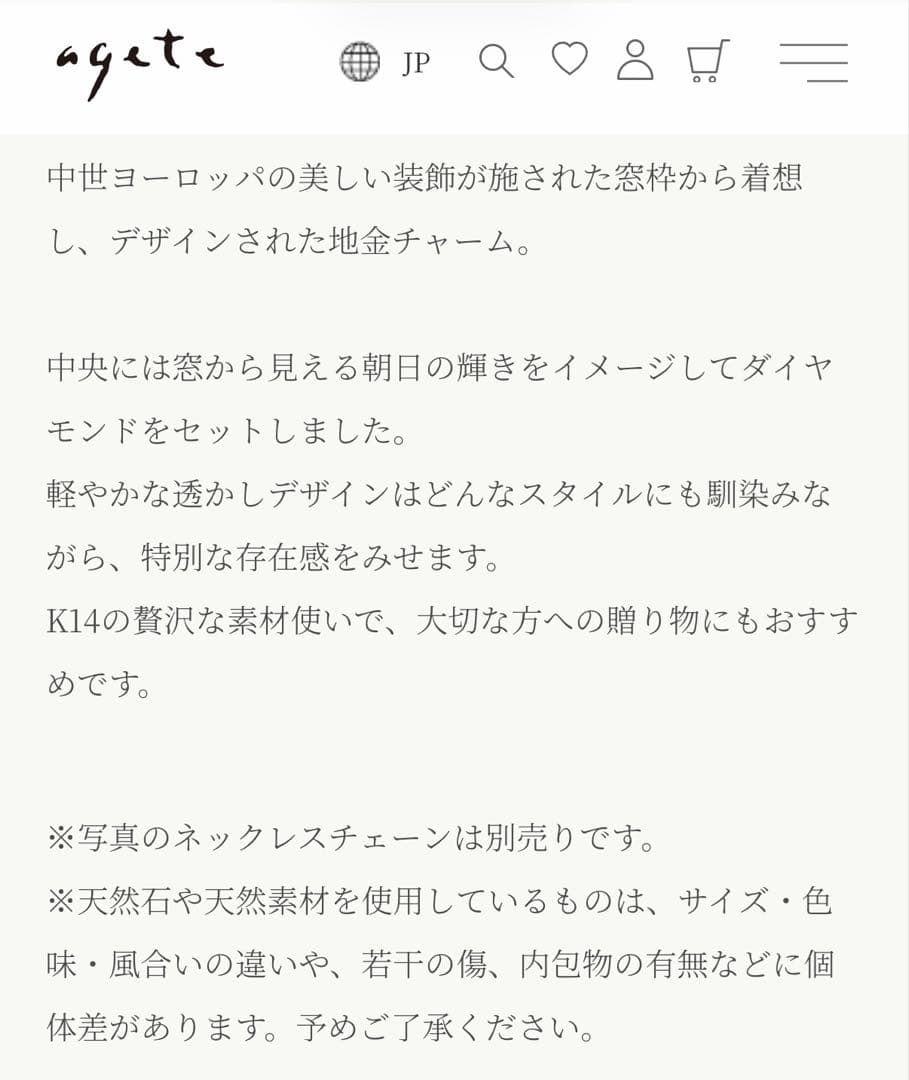Go to the homepage via the agete link

pos(137,60)
